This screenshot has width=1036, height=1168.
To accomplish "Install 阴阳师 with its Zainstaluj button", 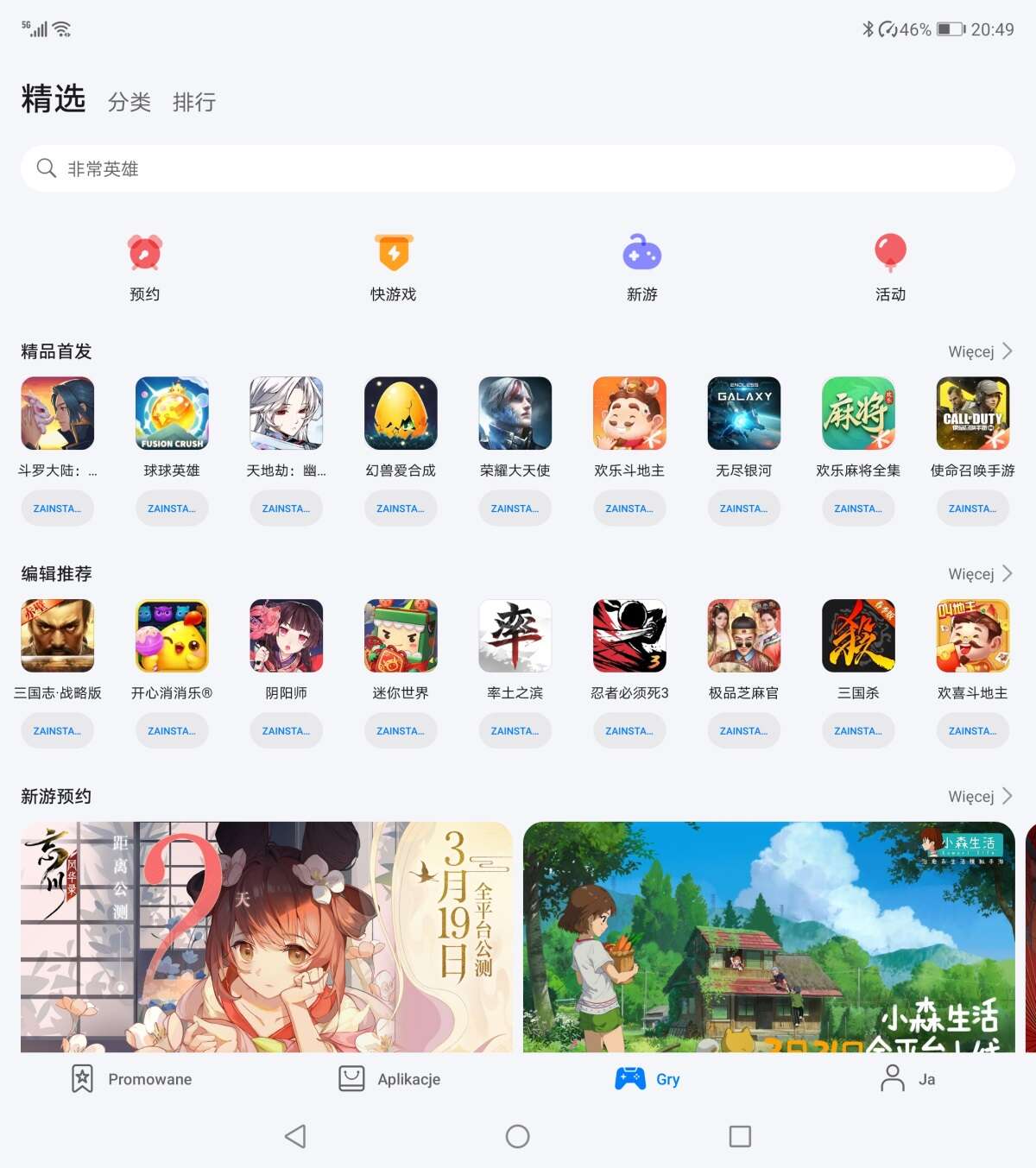I will point(286,731).
